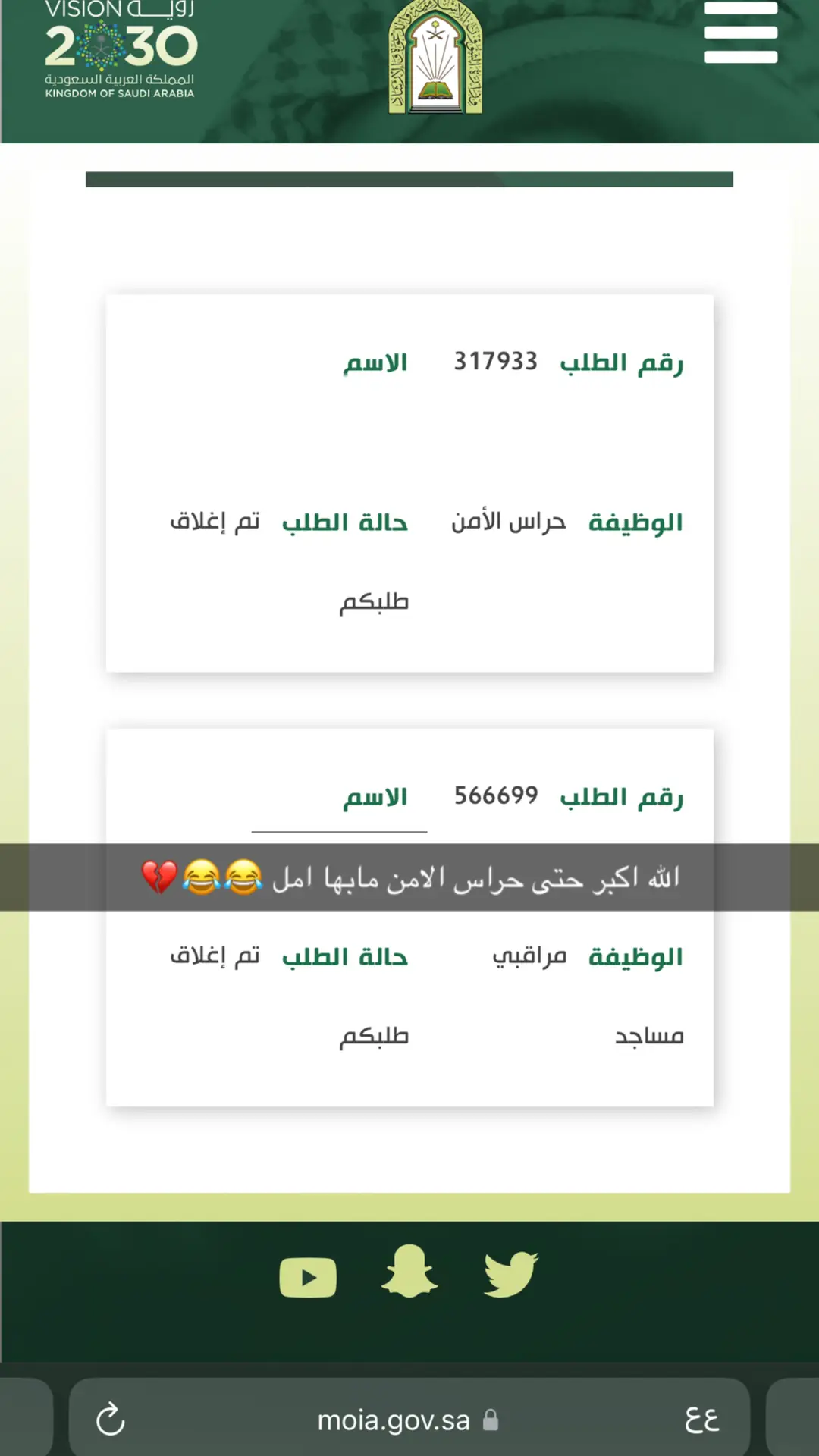Image resolution: width=819 pixels, height=1456 pixels.
Task: Click the underlined 'الاسم' on the second card
Action: (375, 797)
